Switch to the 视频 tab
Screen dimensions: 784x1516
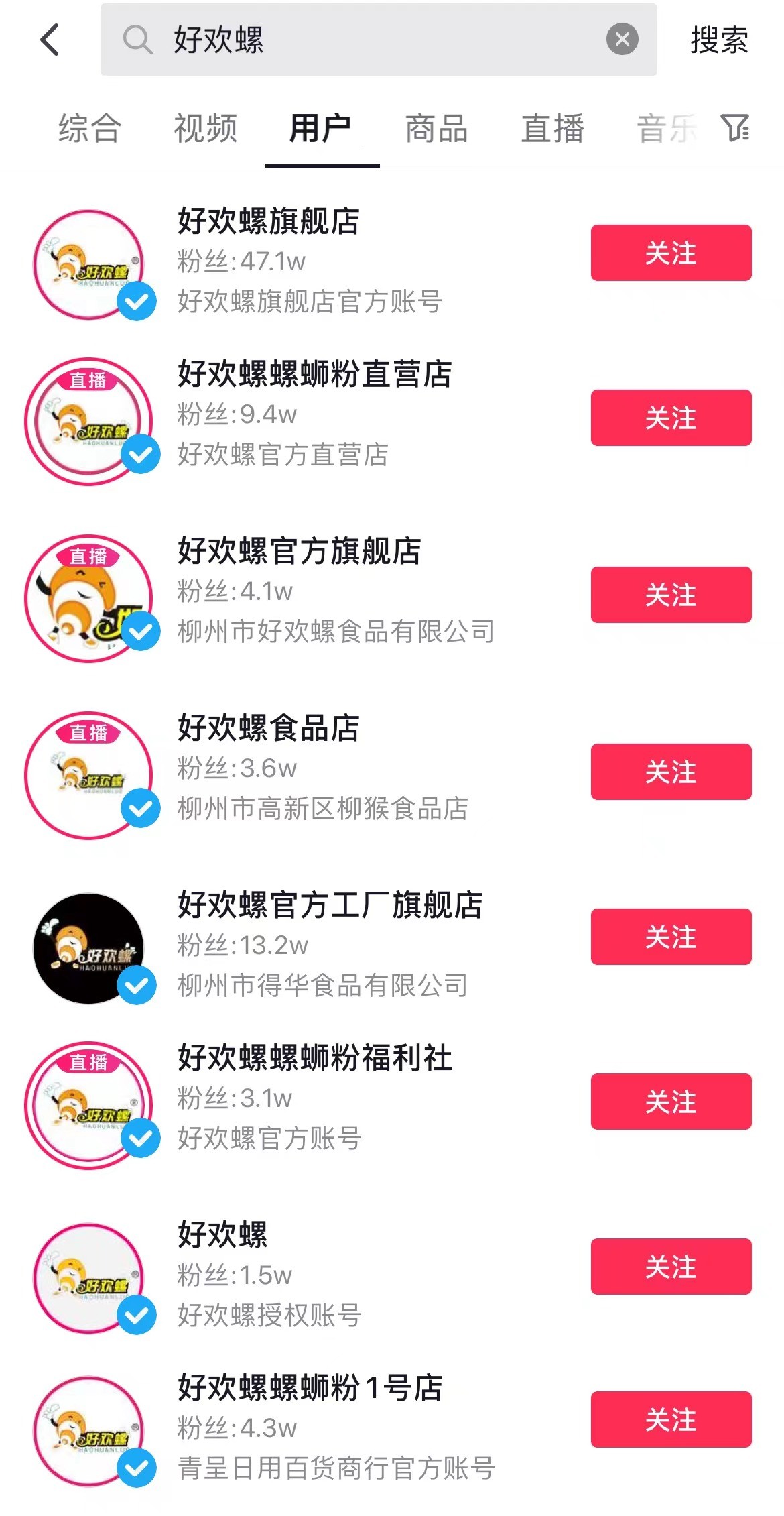(206, 128)
